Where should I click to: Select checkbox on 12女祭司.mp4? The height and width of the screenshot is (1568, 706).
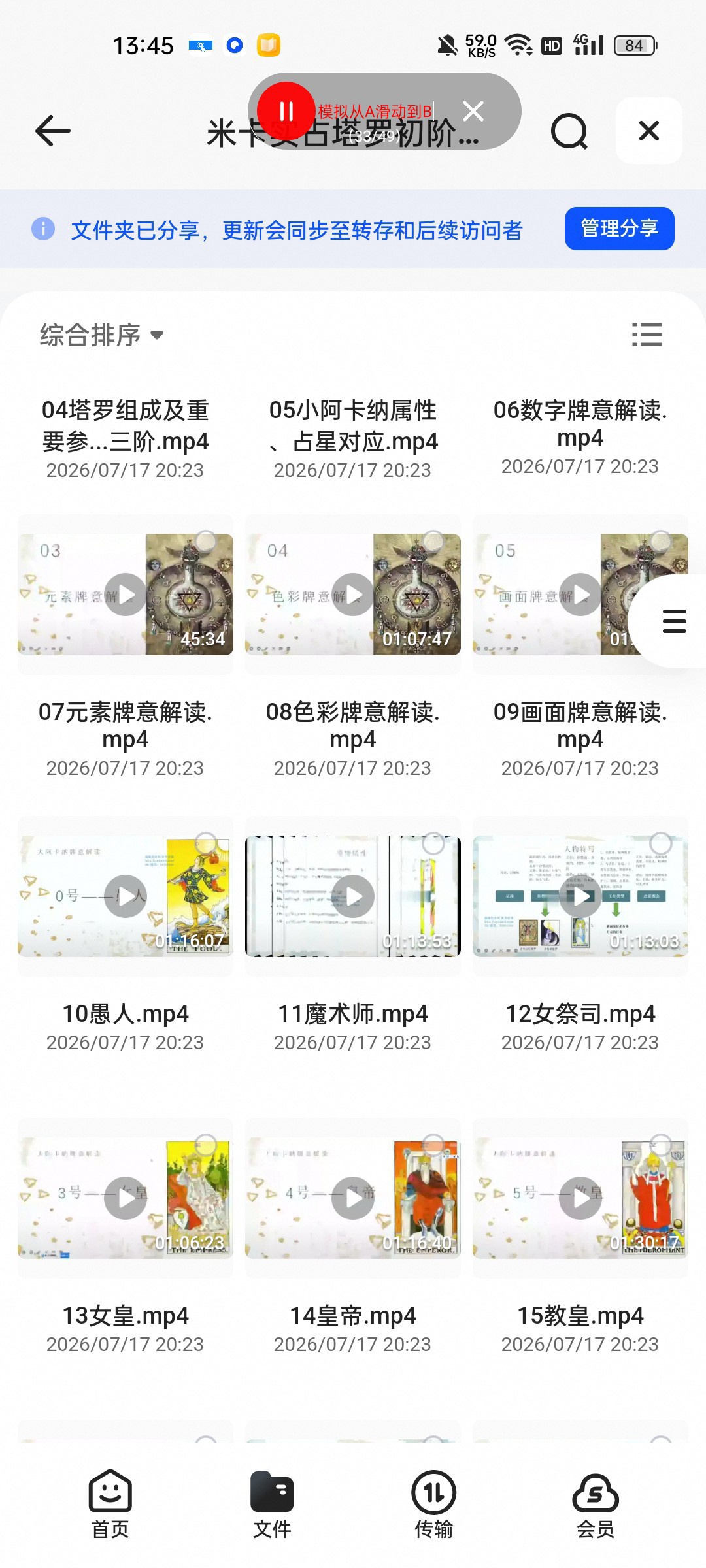pyautogui.click(x=661, y=843)
